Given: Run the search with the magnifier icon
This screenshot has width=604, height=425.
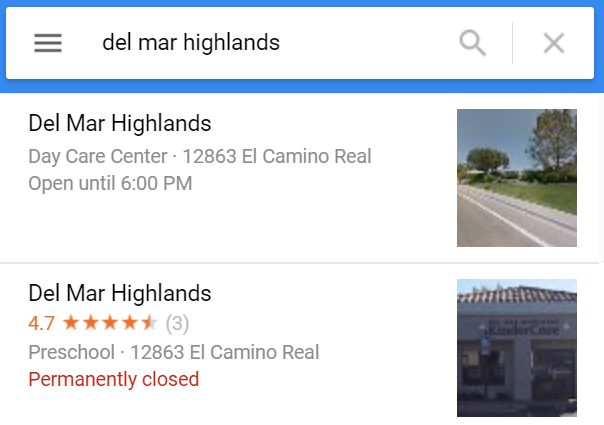Looking at the screenshot, I should (472, 43).
